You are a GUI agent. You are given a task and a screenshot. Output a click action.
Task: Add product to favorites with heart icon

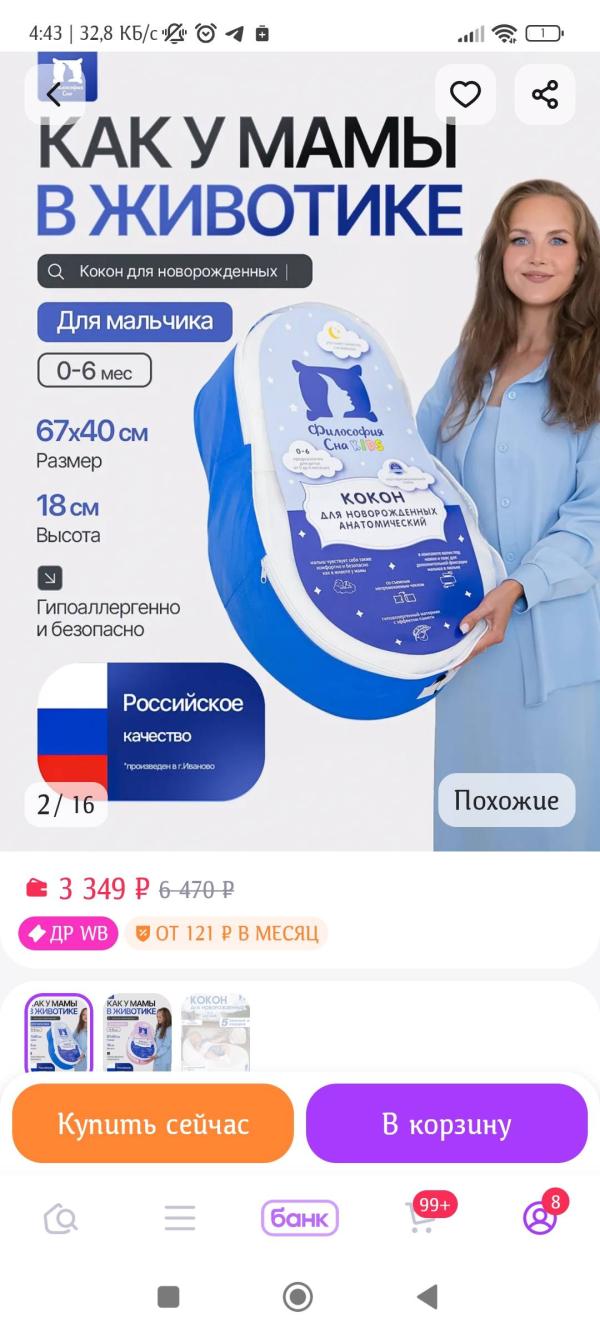465,95
